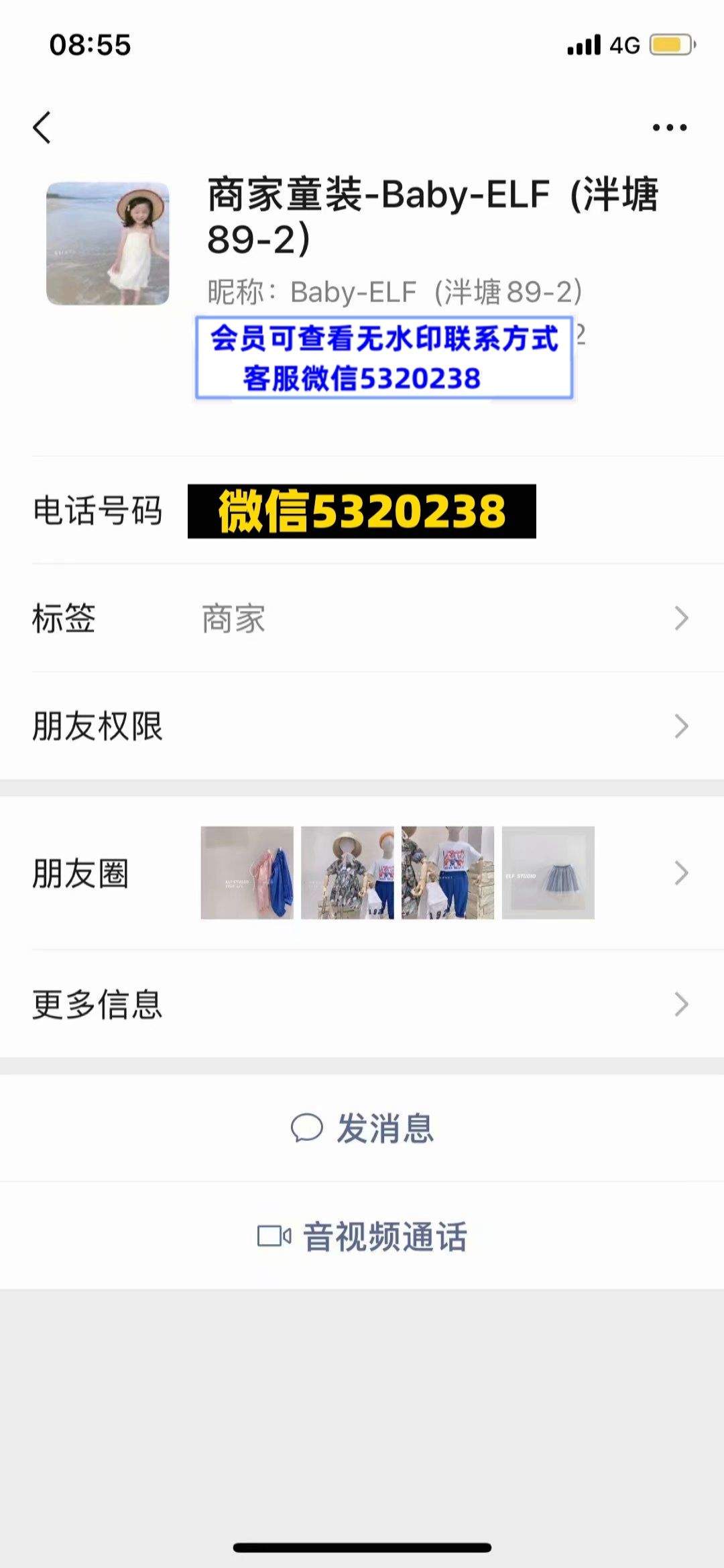This screenshot has width=724, height=1568.
Task: Open the 标签 row
Action: coord(362,618)
